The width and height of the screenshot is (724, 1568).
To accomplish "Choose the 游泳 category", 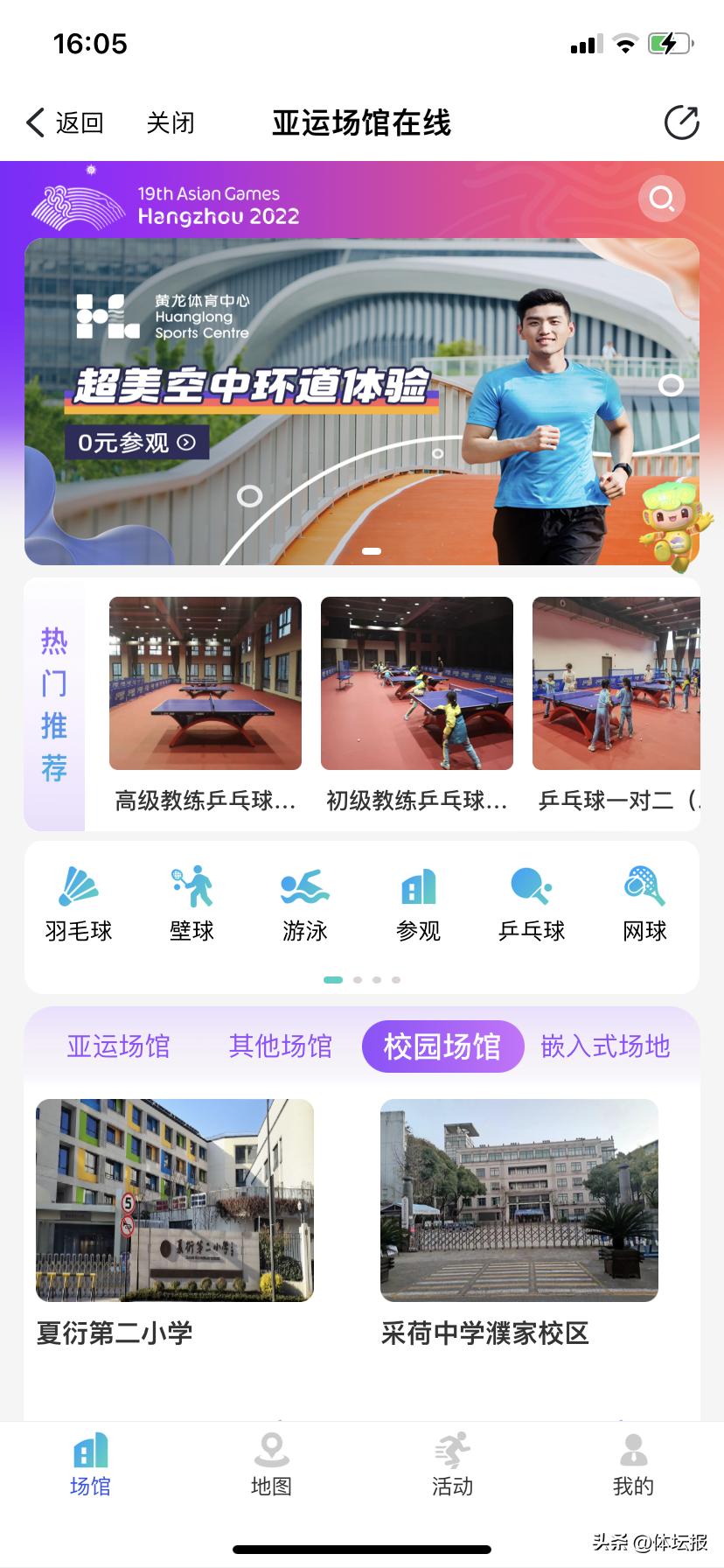I will coord(305,903).
